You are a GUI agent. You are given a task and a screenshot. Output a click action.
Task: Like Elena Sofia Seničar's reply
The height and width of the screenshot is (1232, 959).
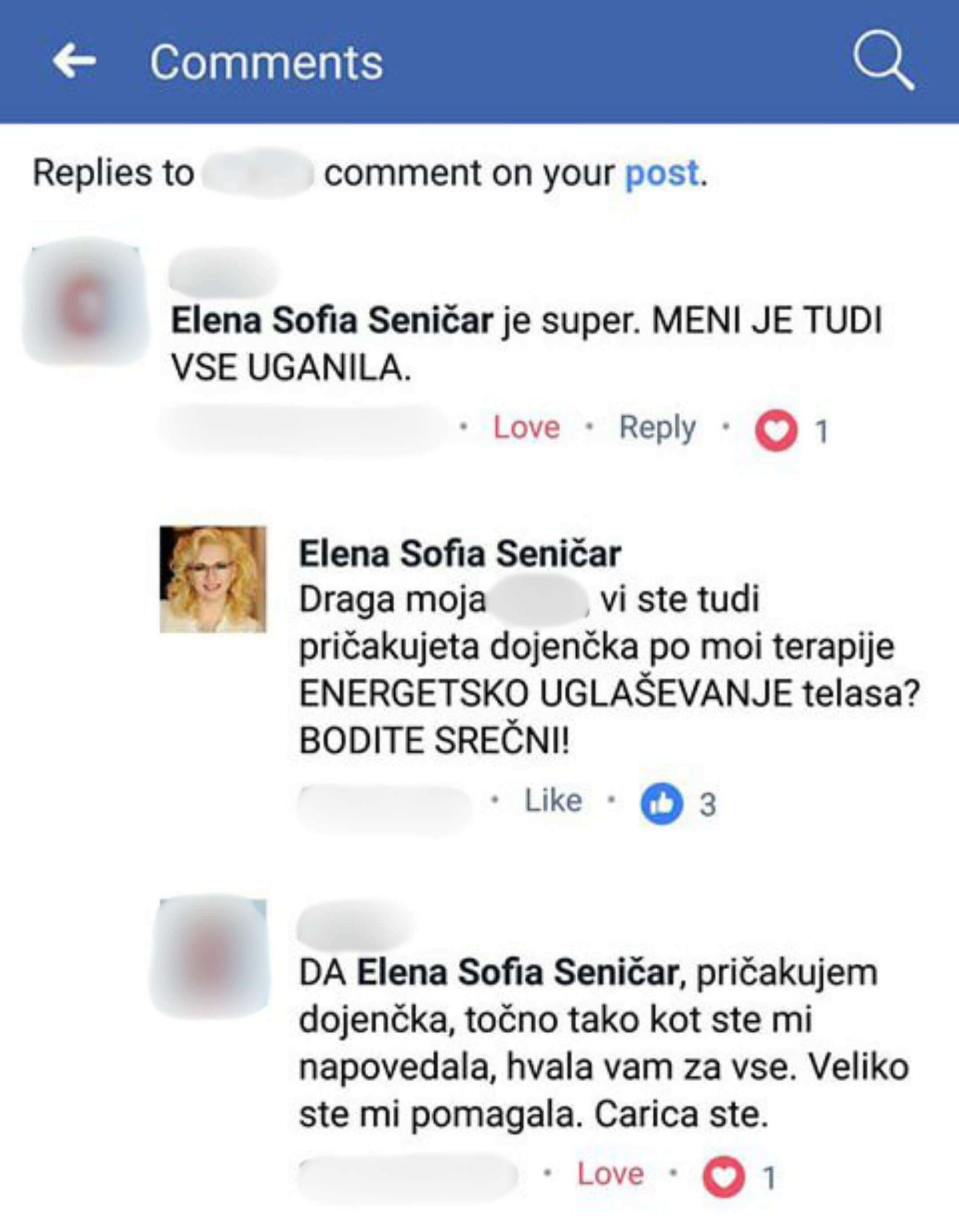[553, 800]
